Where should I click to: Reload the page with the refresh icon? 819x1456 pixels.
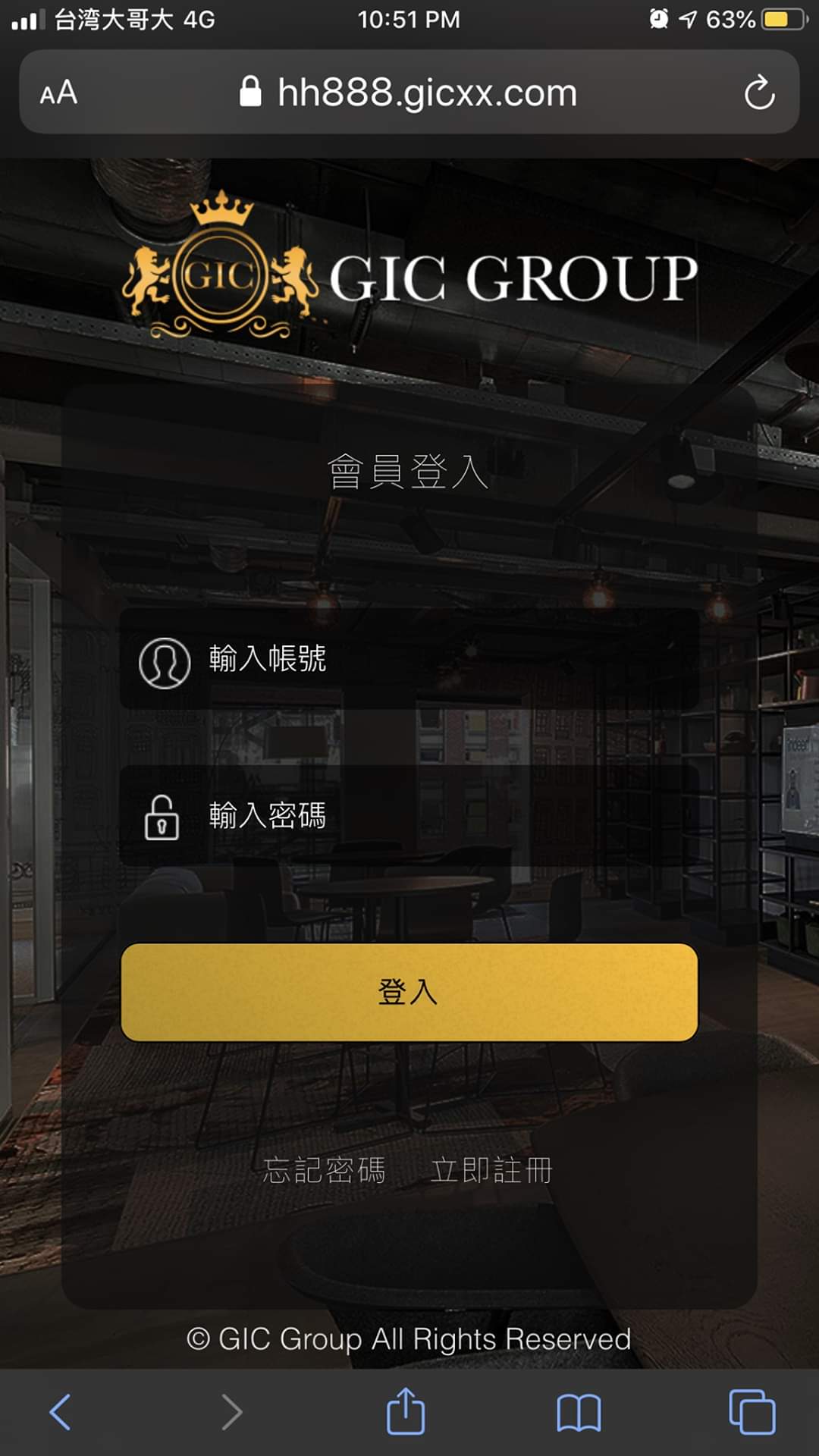tap(759, 93)
